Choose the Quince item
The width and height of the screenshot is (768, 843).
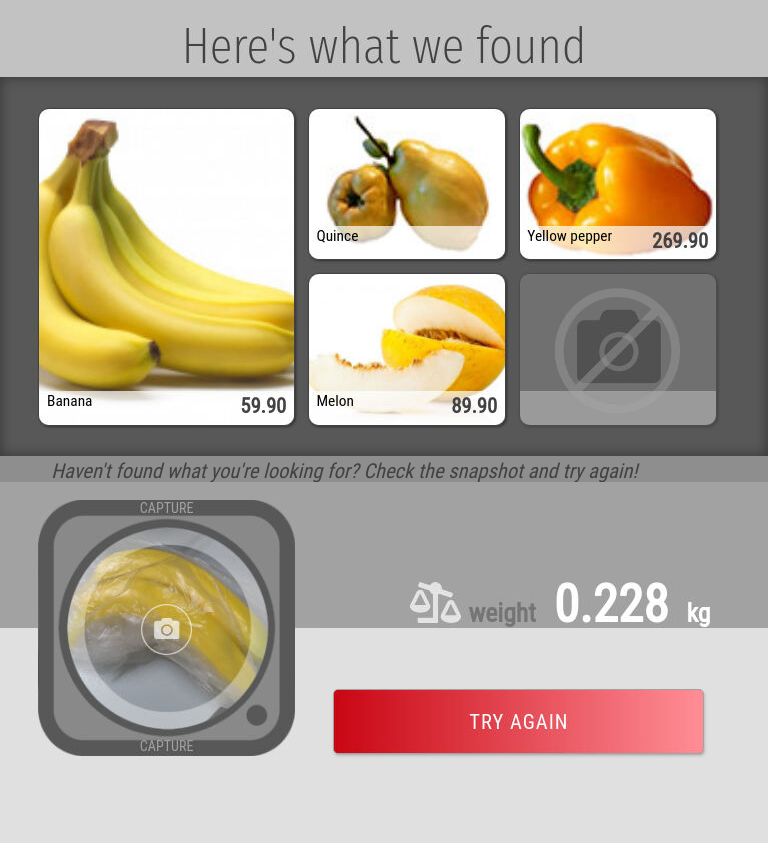point(407,183)
